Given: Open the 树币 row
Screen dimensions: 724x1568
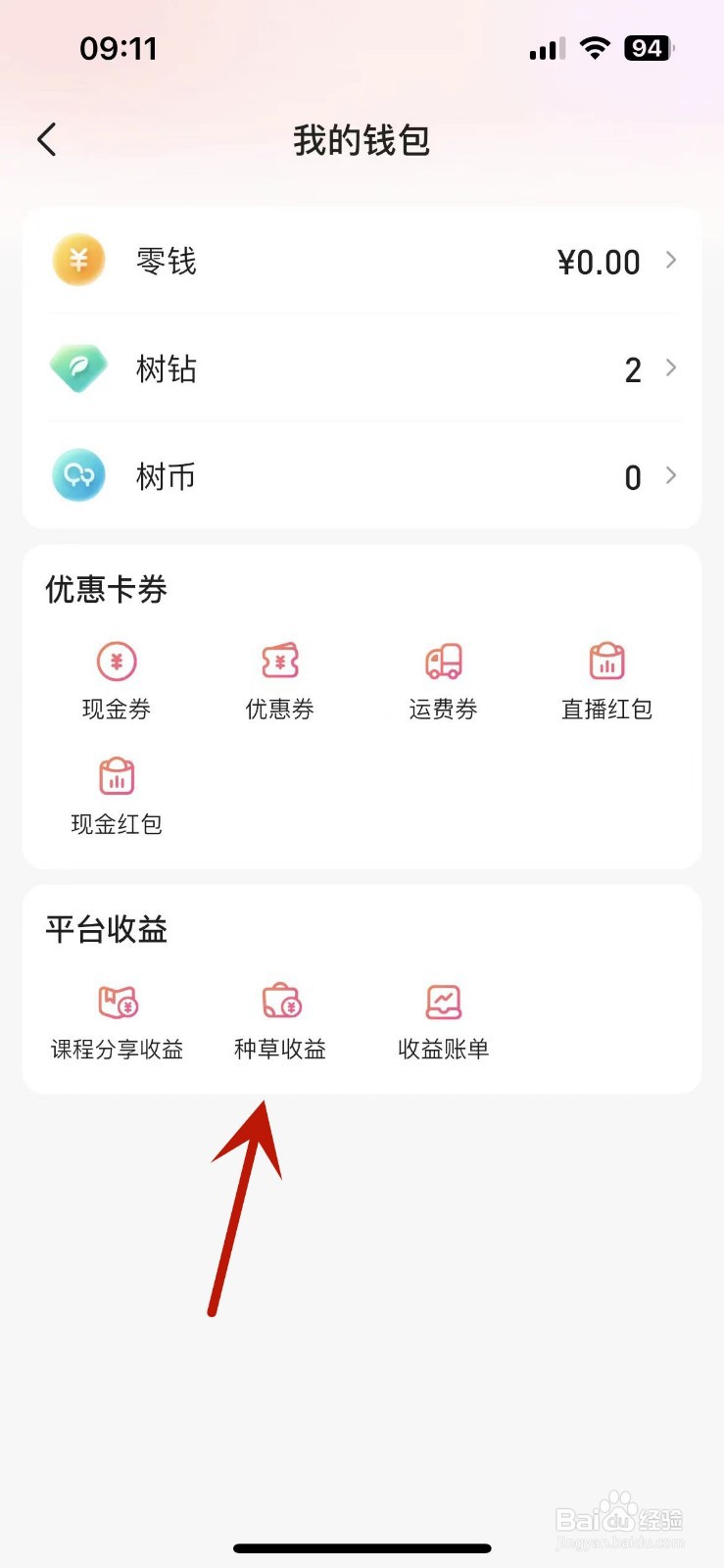Looking at the screenshot, I should click(x=362, y=476).
